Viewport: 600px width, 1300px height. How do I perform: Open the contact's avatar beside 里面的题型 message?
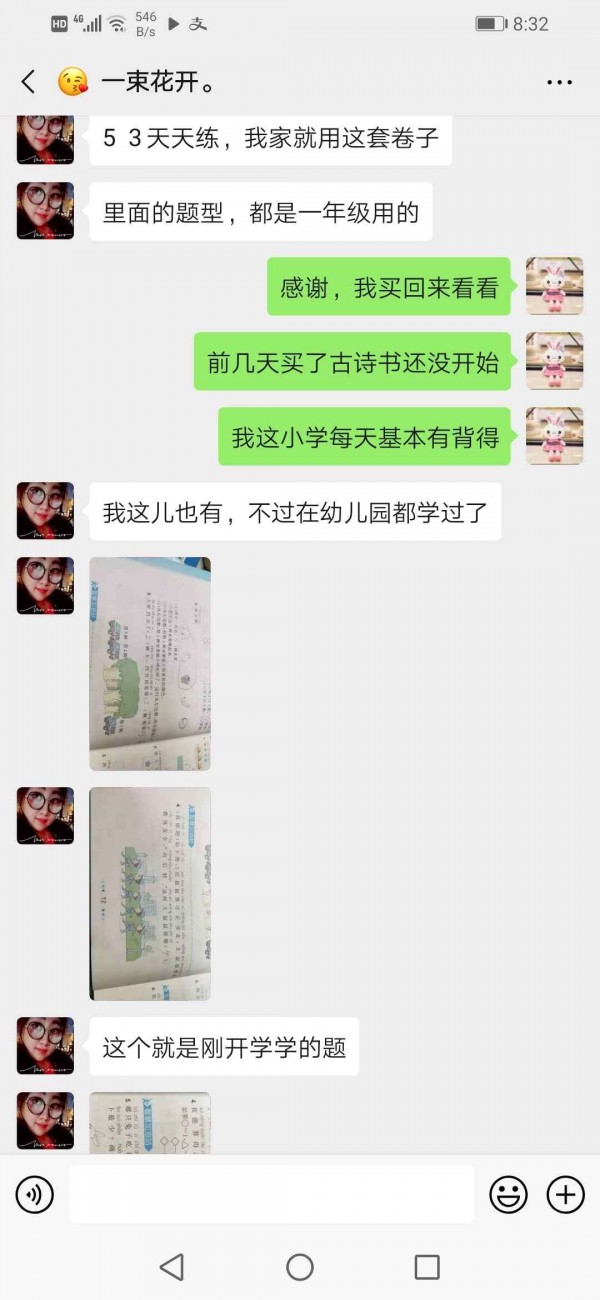coord(45,211)
